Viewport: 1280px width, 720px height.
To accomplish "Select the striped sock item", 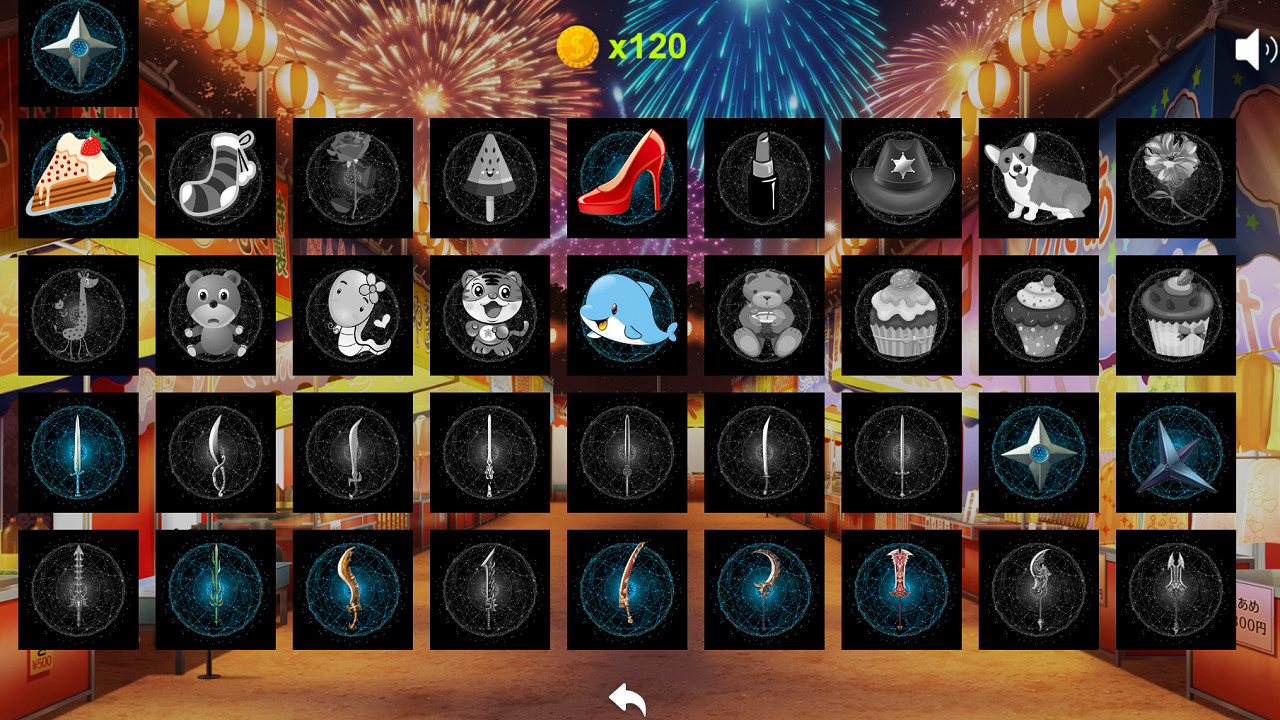I will (215, 178).
